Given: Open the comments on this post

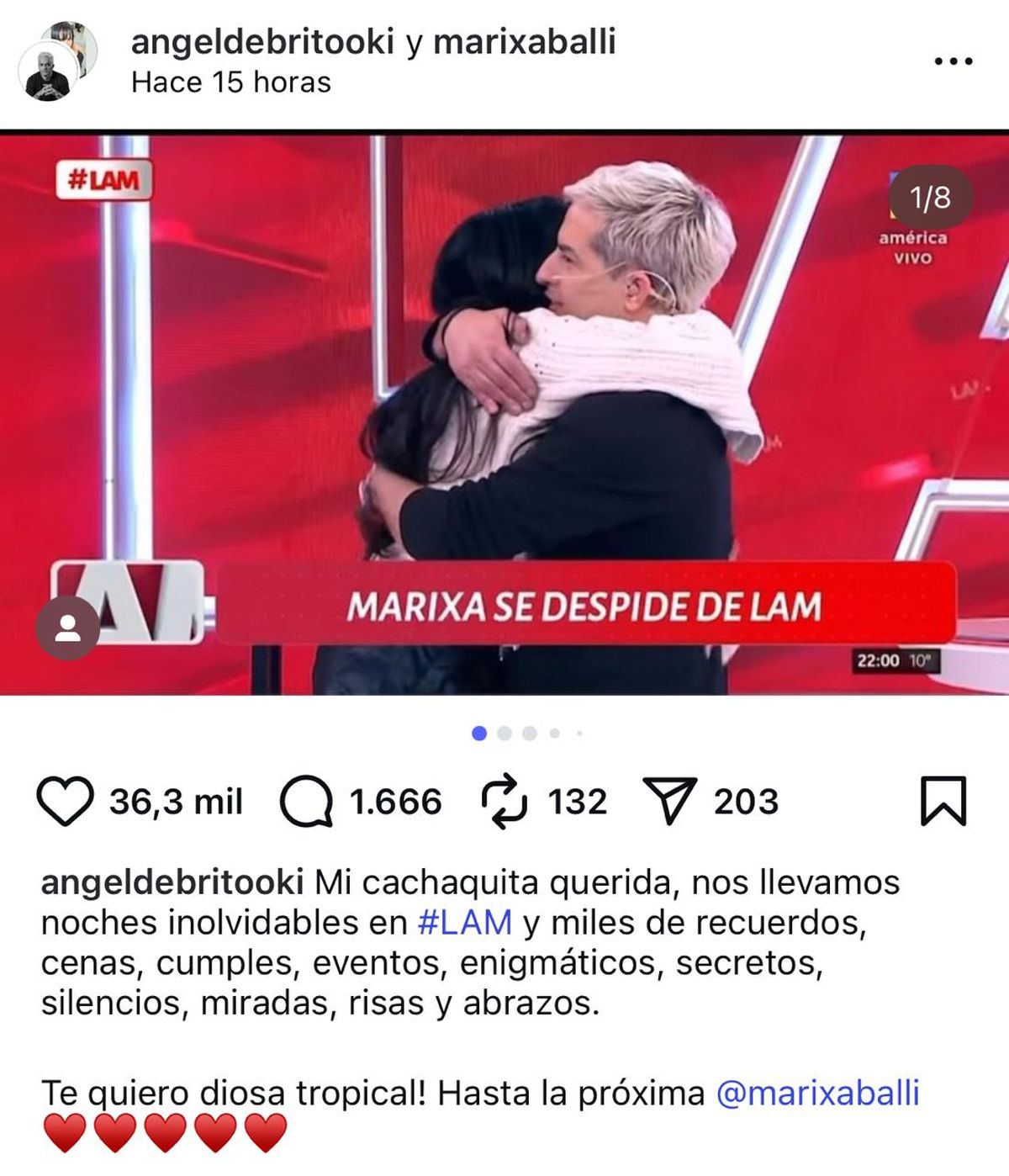Looking at the screenshot, I should tap(306, 801).
